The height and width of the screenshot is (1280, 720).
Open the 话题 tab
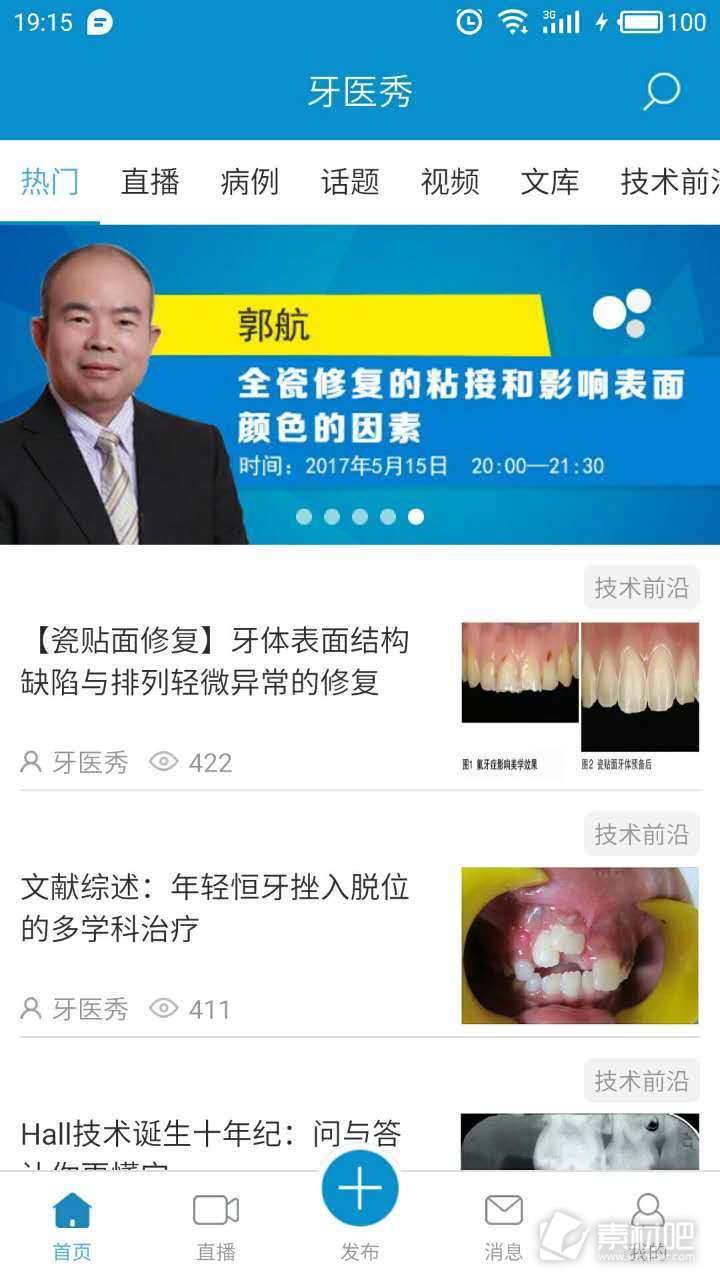coord(350,182)
